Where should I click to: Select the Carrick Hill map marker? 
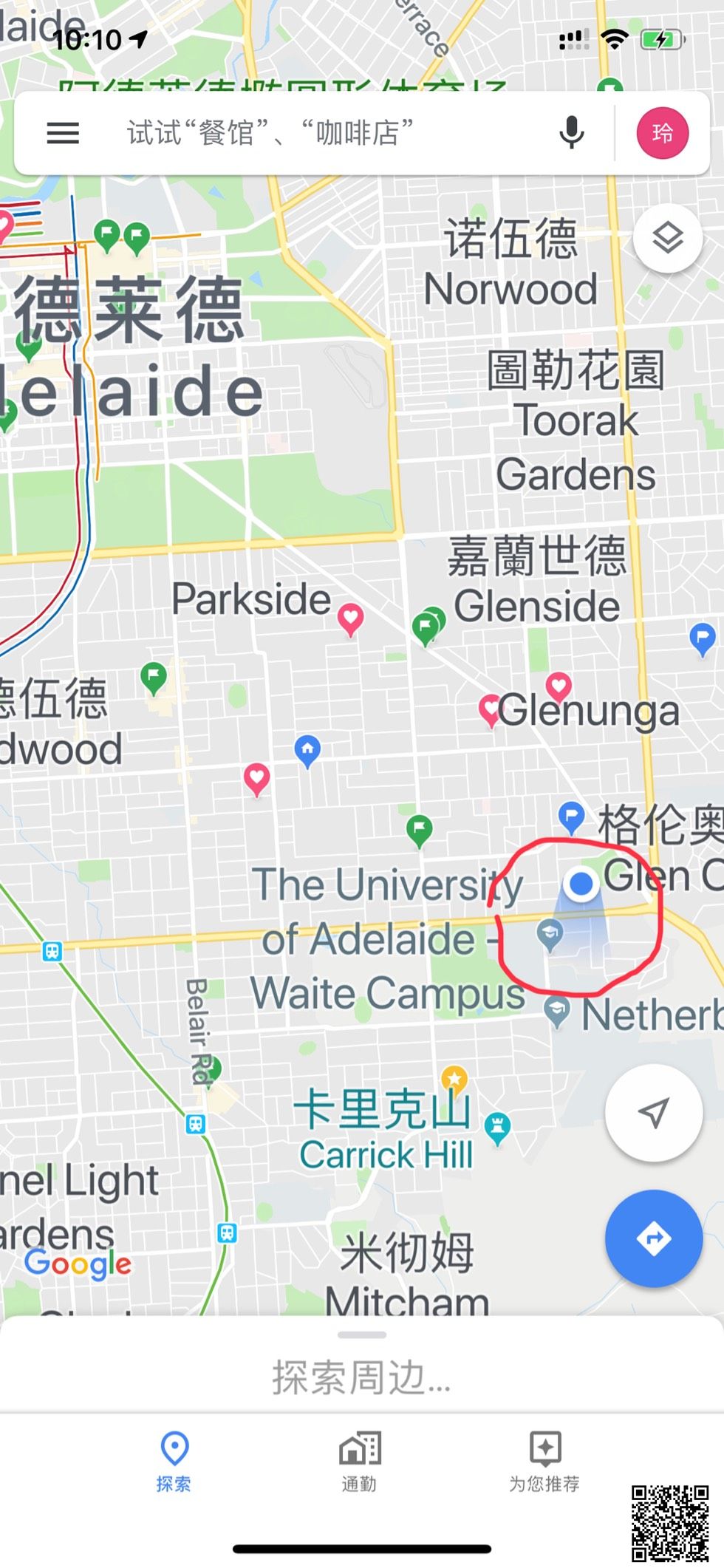tap(497, 1128)
